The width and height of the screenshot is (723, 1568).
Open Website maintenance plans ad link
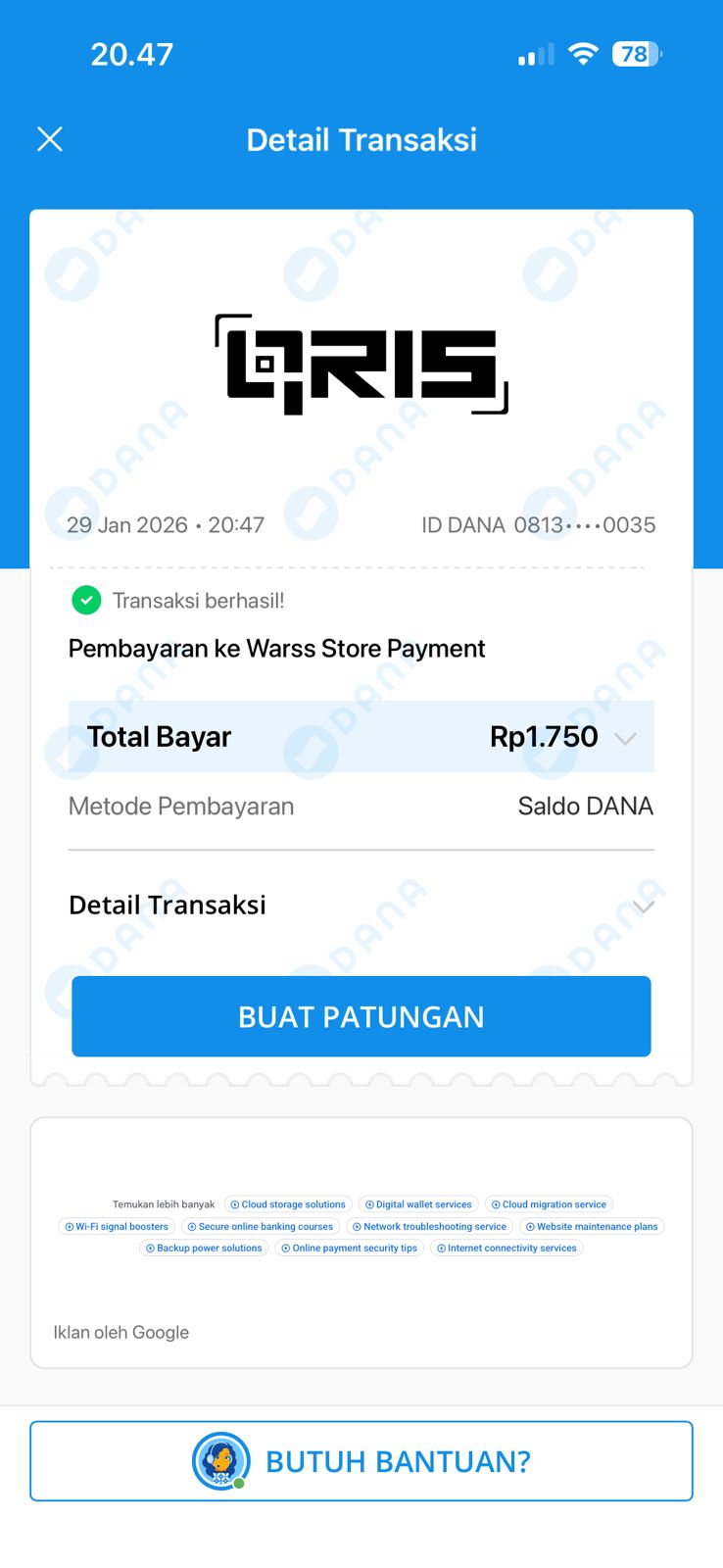point(592,1227)
